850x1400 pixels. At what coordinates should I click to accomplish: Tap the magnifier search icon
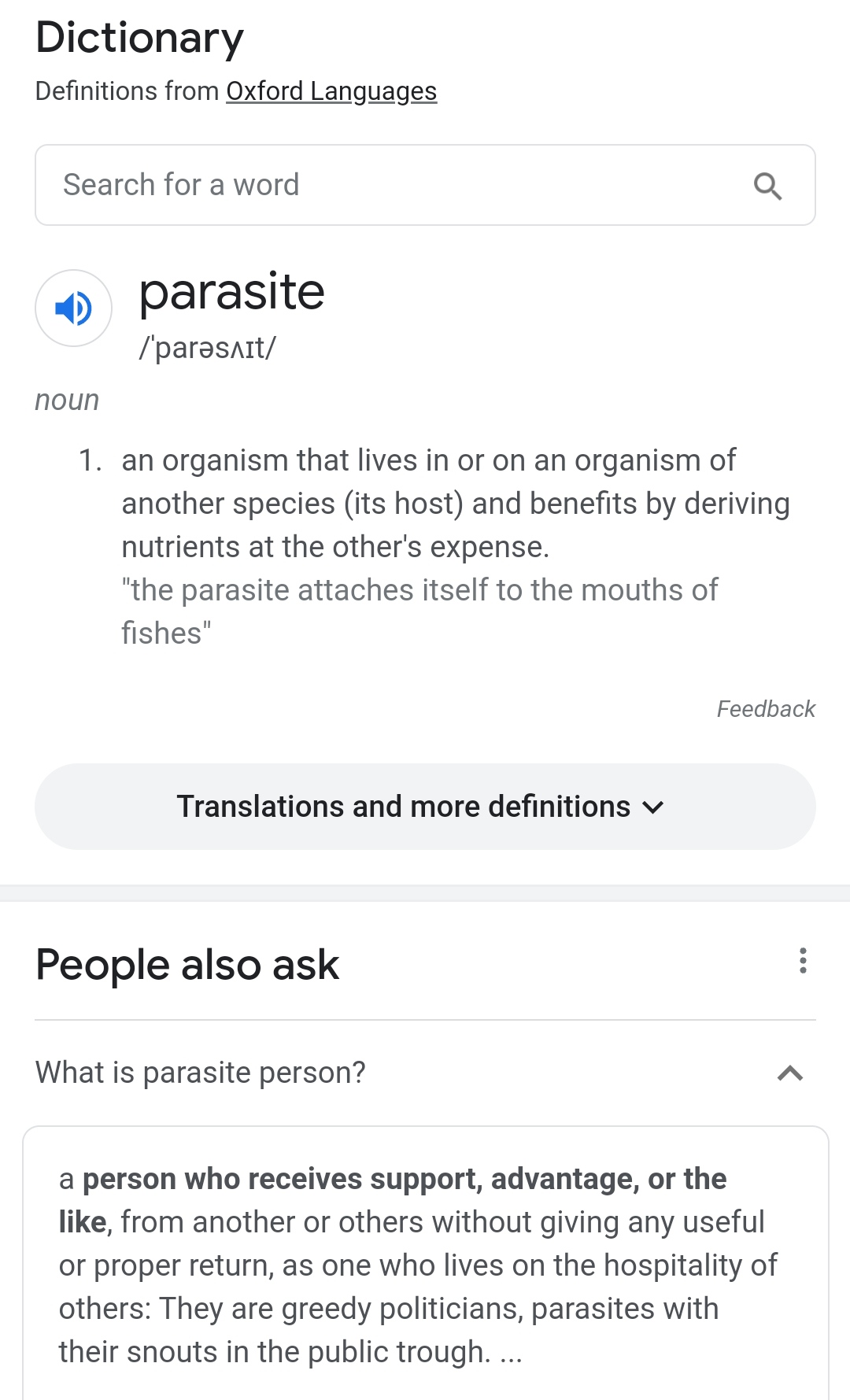[x=767, y=187]
